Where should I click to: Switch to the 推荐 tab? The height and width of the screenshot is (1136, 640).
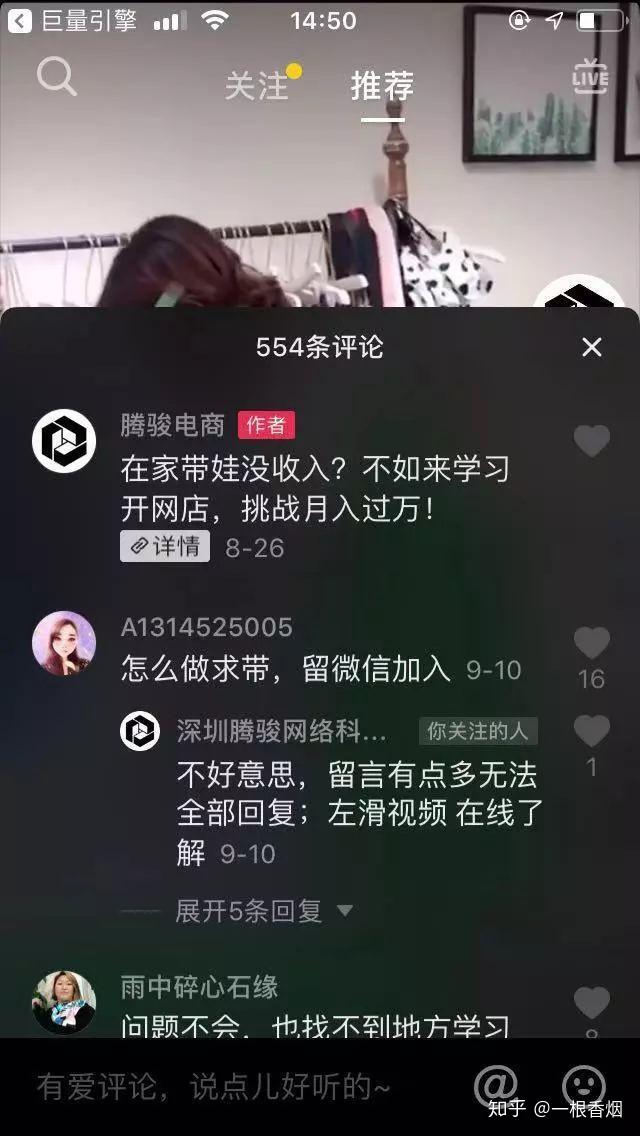382,85
